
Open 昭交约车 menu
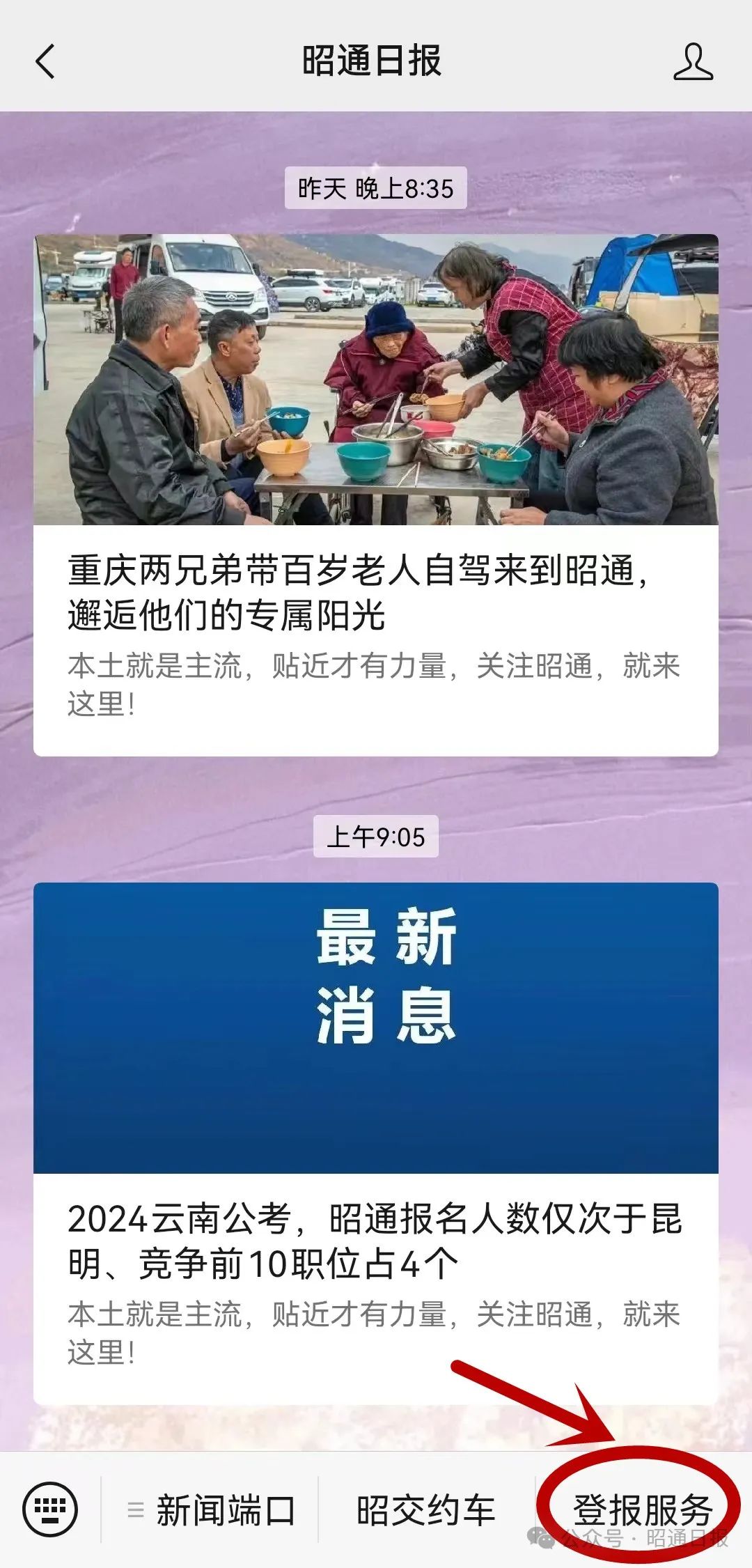[x=425, y=1510]
